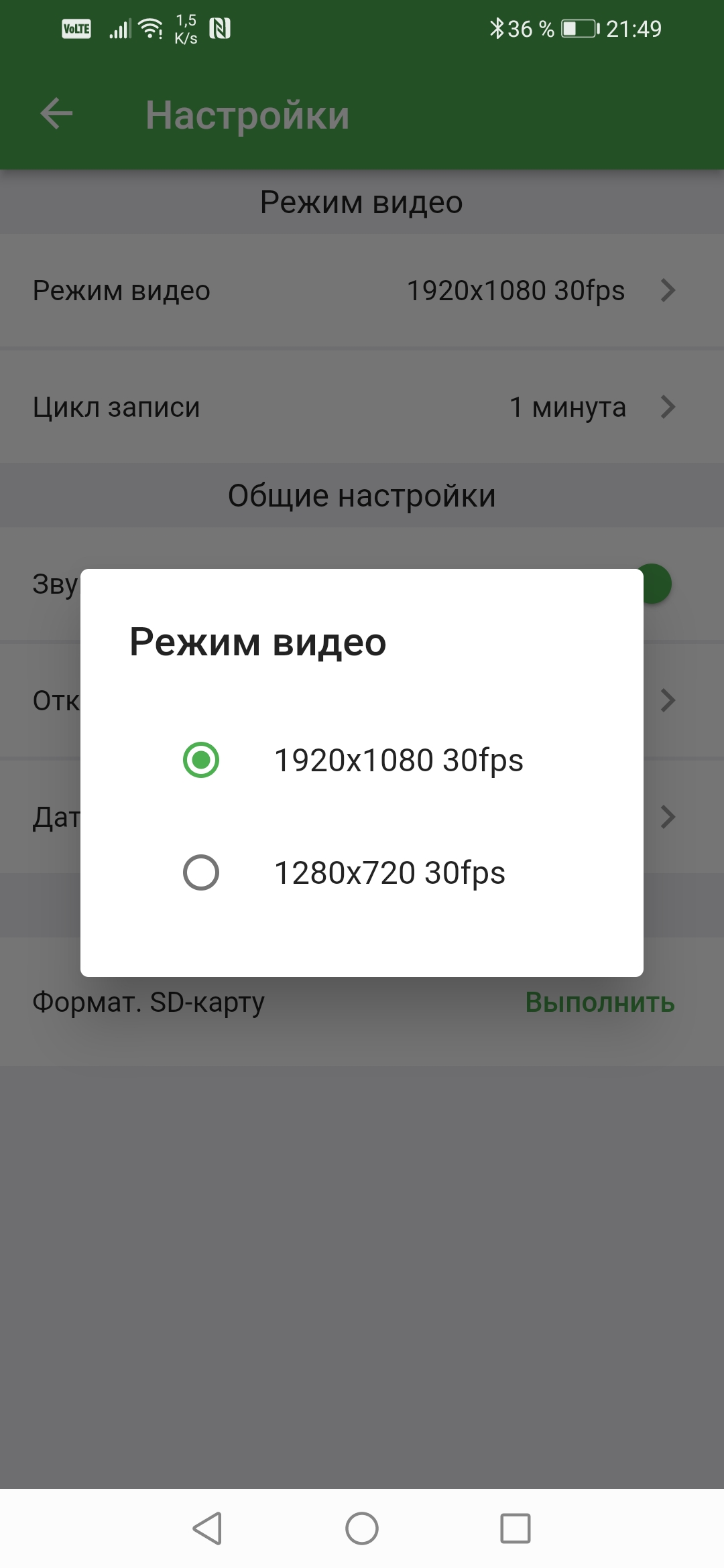The width and height of the screenshot is (724, 1568).
Task: Select the 1920x1080 30fps video mode
Action: tap(201, 760)
